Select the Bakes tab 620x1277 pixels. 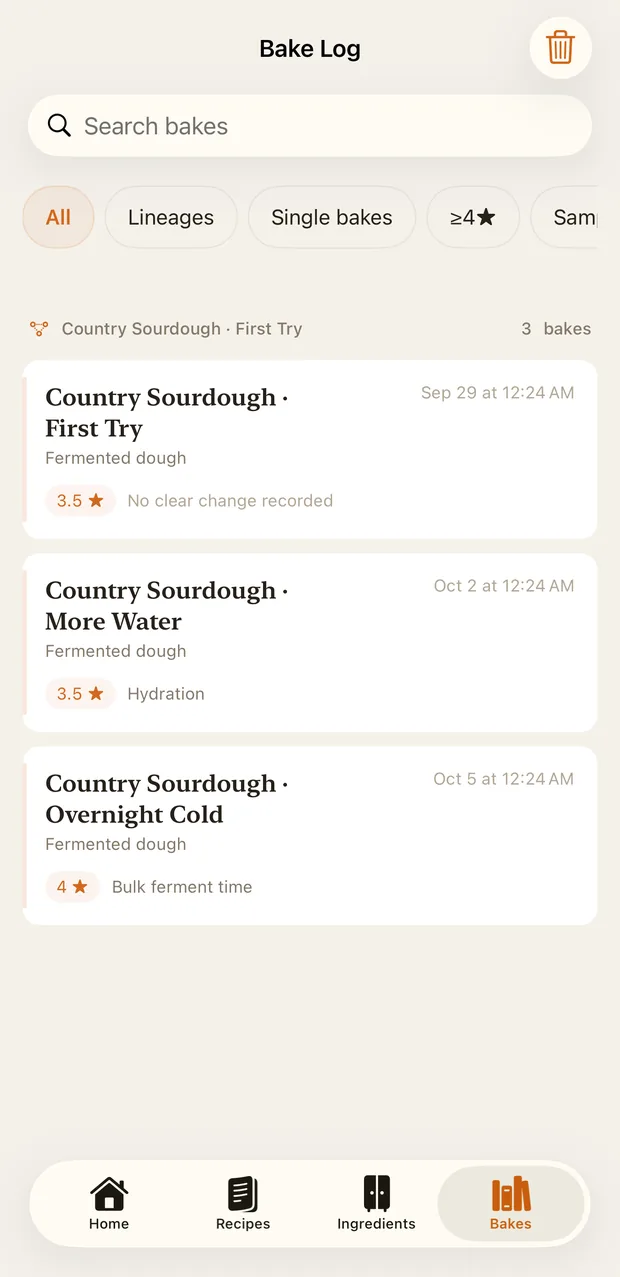point(511,1203)
